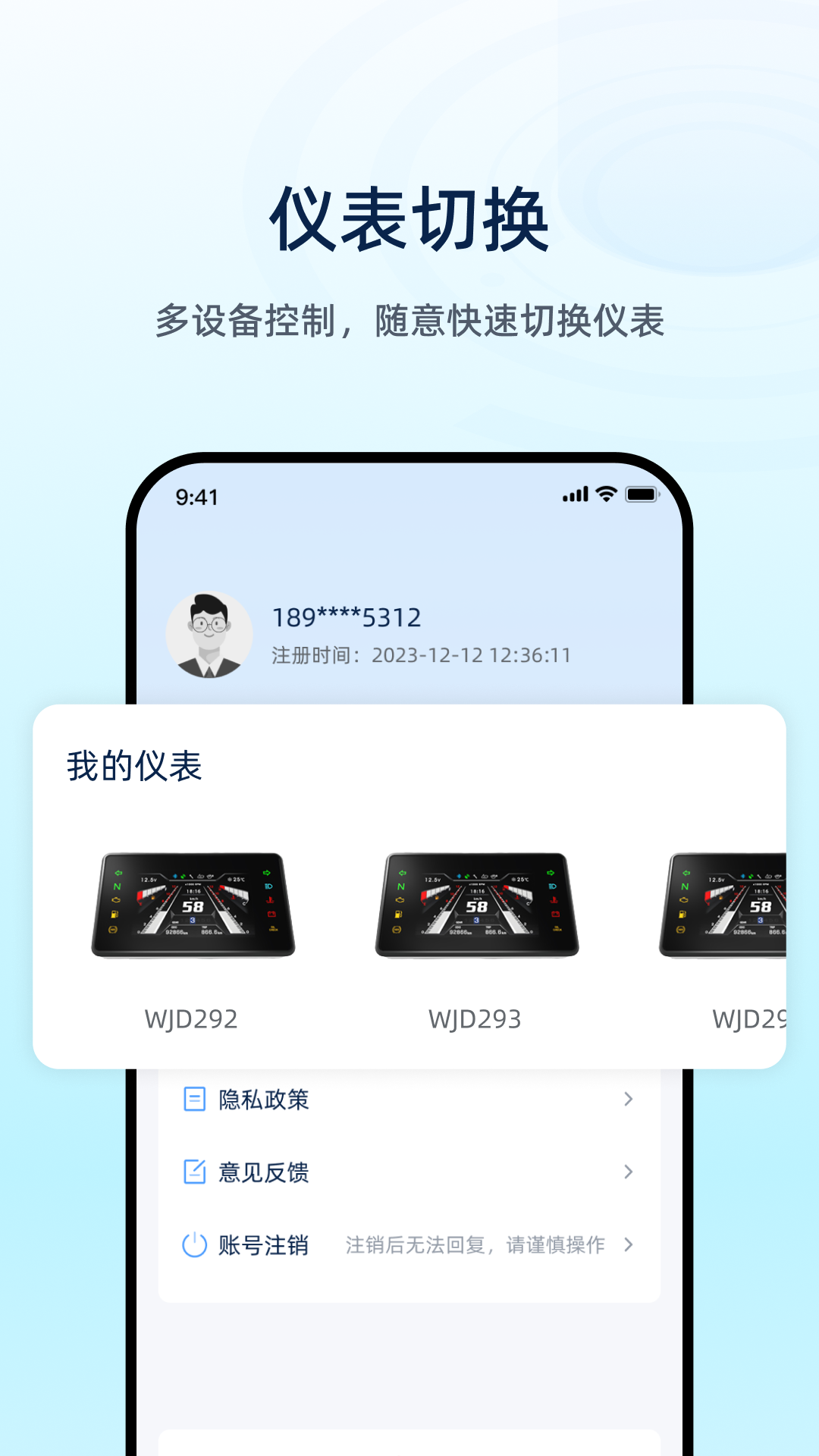Expand the chevron next to 账号注销
The image size is (819, 1456).
pos(627,1244)
